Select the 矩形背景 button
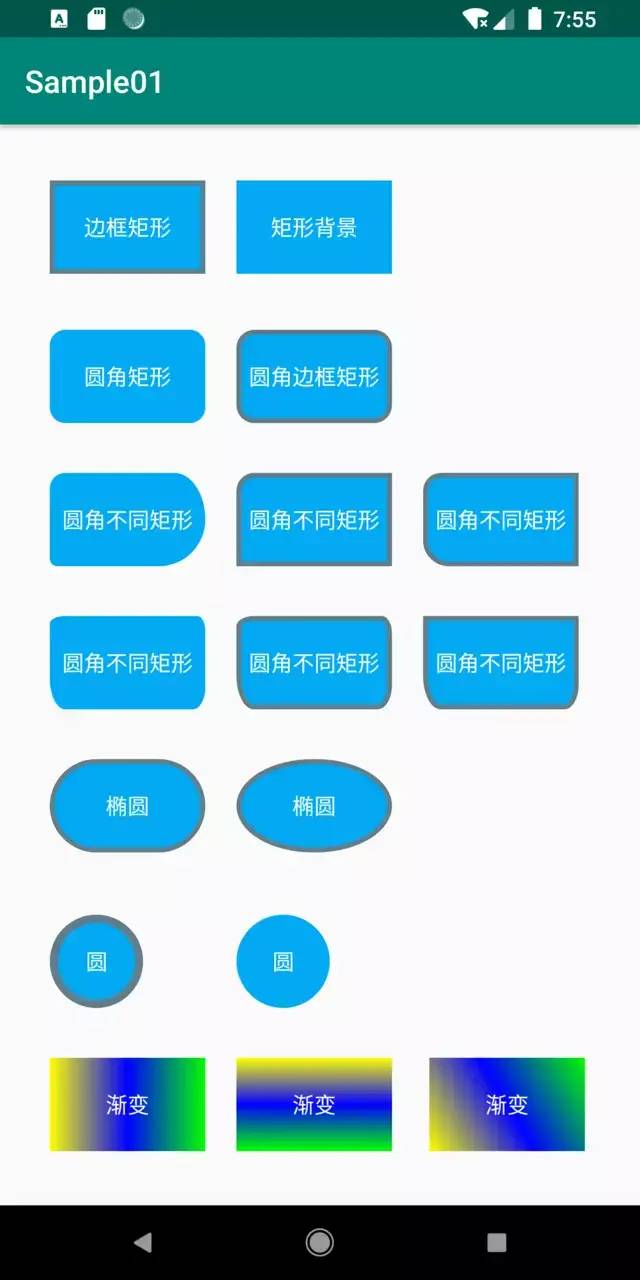This screenshot has width=640, height=1280. 314,227
